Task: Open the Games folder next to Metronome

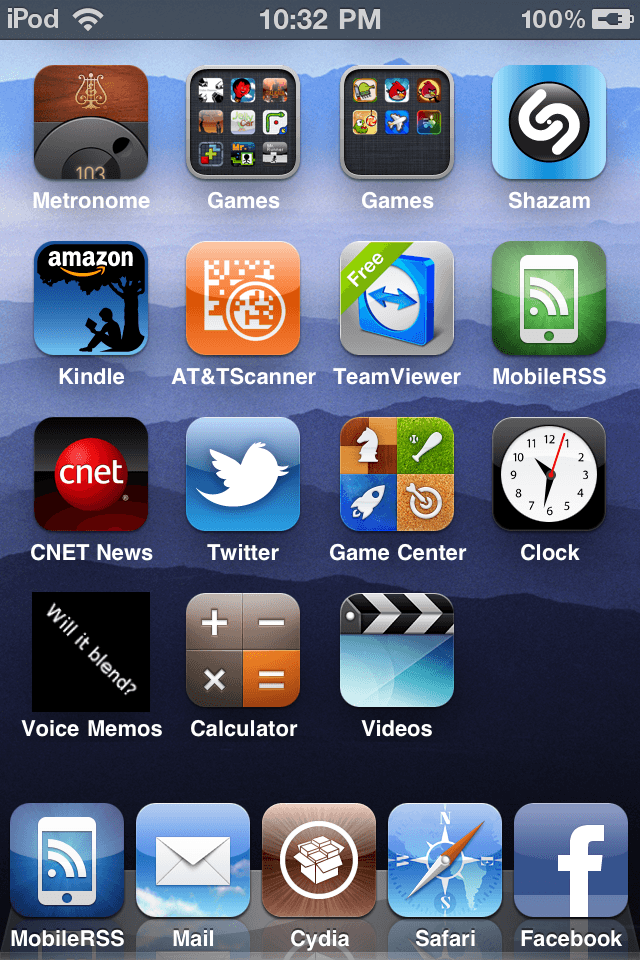Action: pos(243,123)
